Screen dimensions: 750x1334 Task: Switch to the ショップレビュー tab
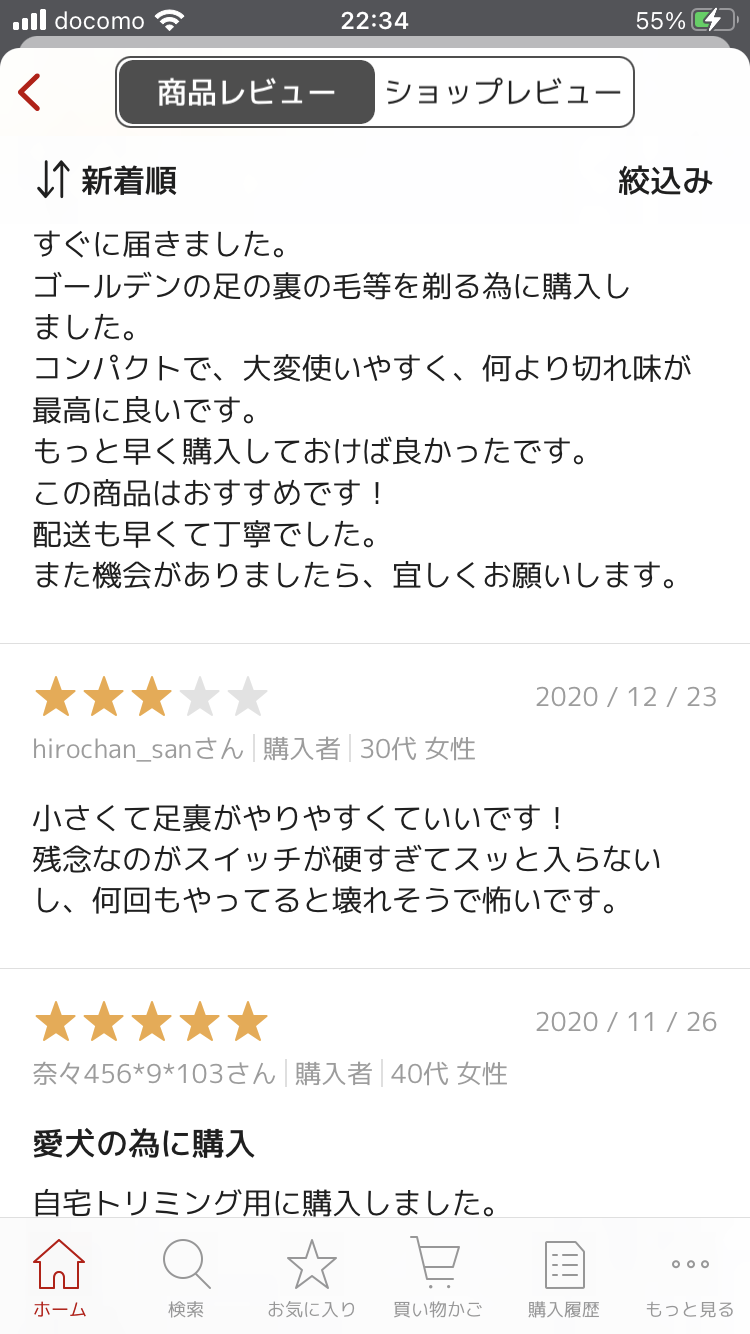[504, 92]
